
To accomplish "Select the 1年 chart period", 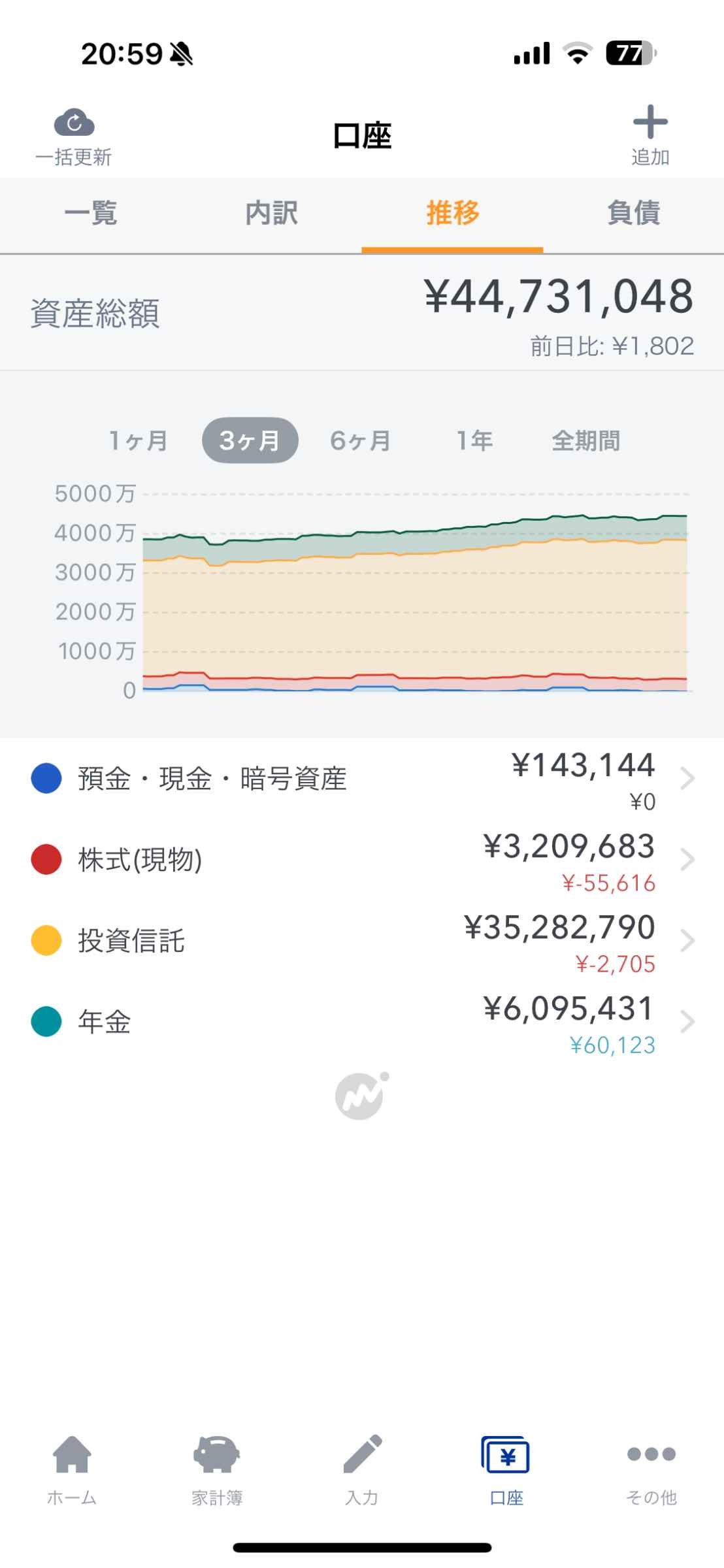I will pos(474,441).
